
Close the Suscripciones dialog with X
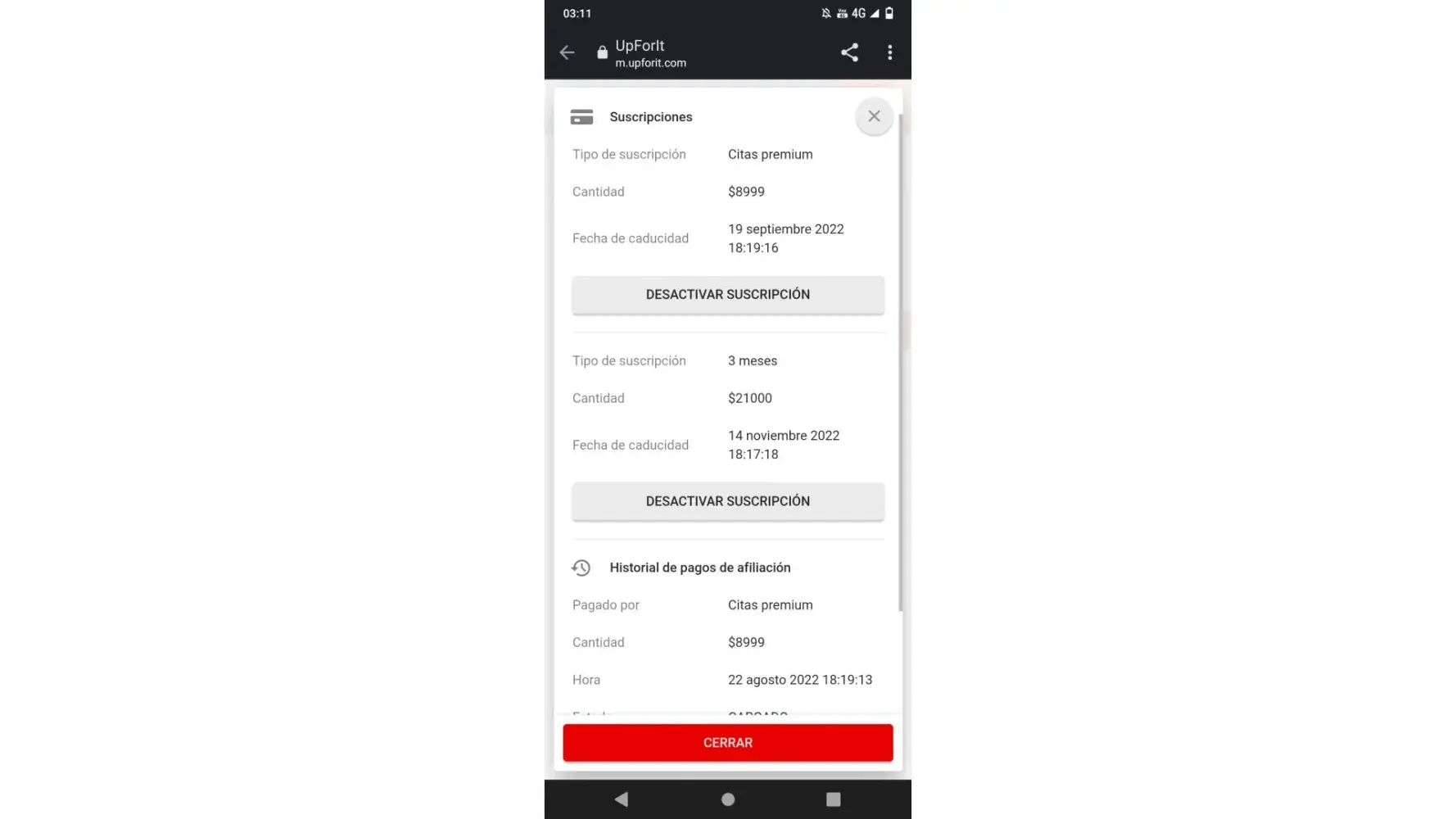(x=874, y=116)
